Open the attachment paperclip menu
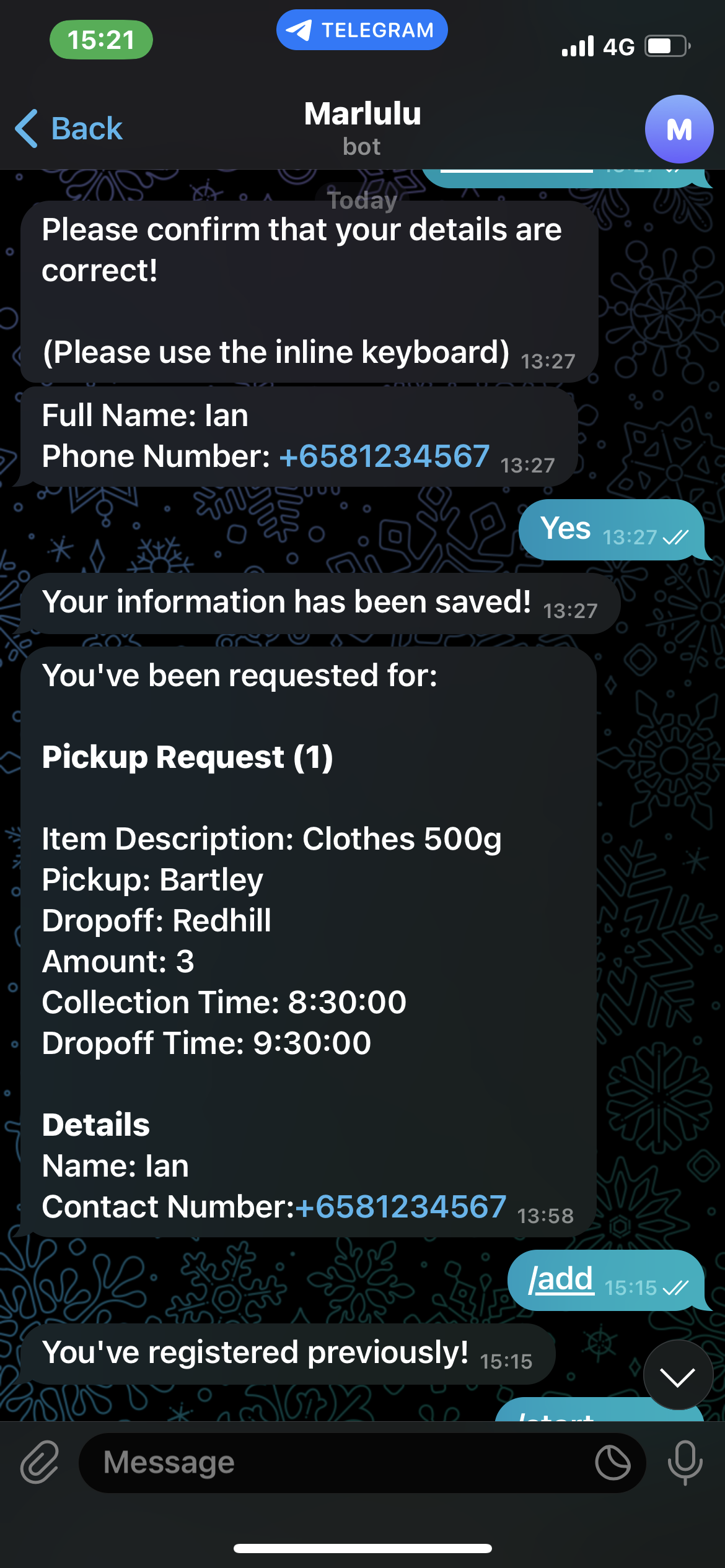The image size is (725, 1568). pos(40,1462)
